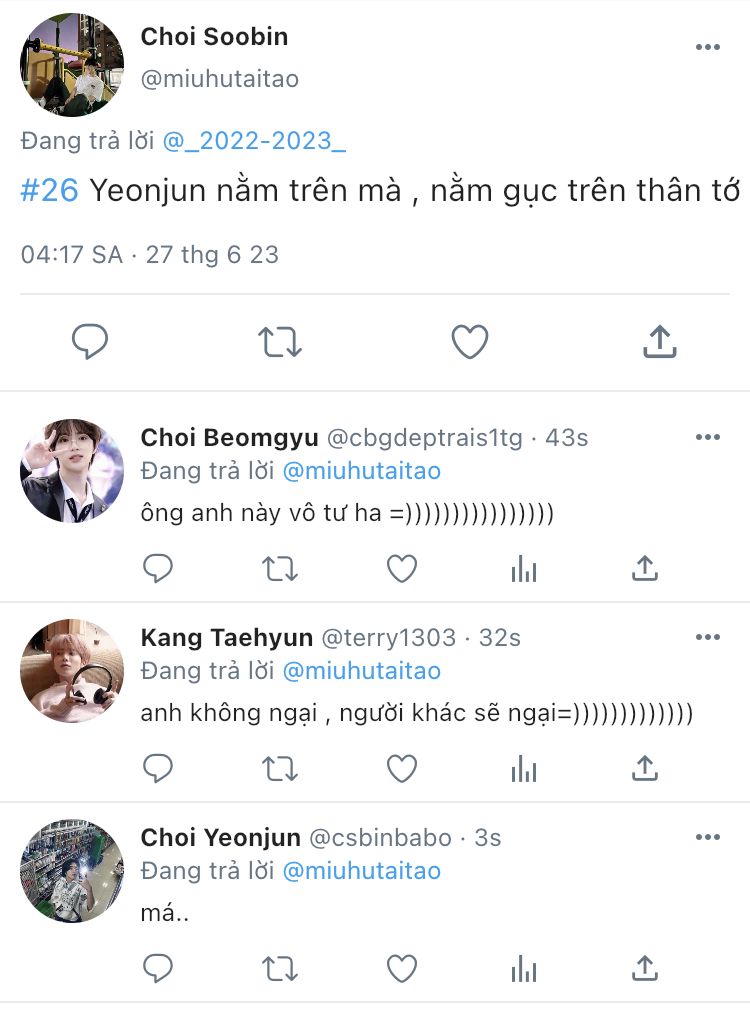Open Choi Soobin's profile picture
Viewport: 750px width, 1013px height.
(72, 65)
